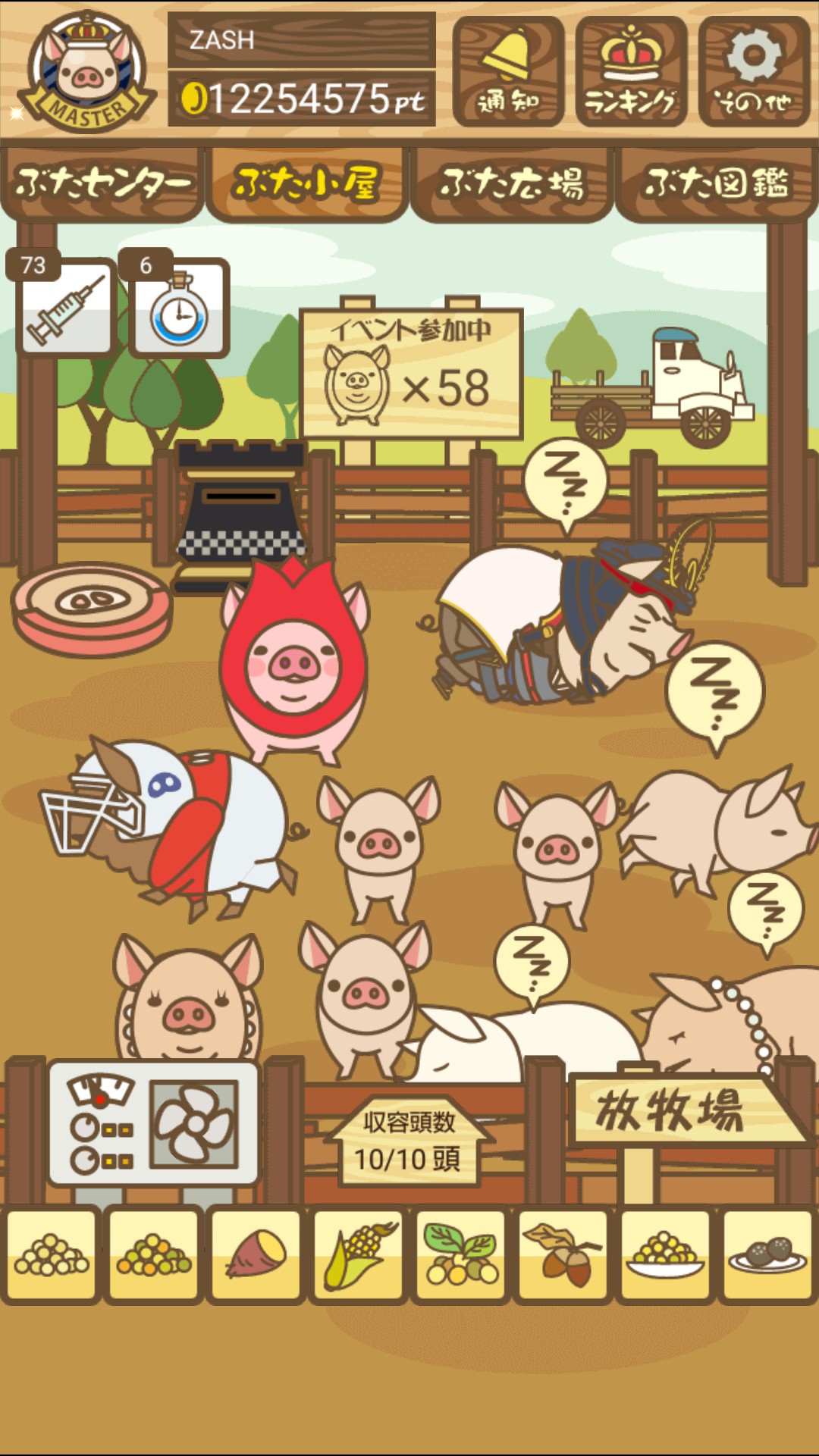Screen dimensions: 819x1456
Task: Select the truffle plate feed
Action: click(x=767, y=1254)
